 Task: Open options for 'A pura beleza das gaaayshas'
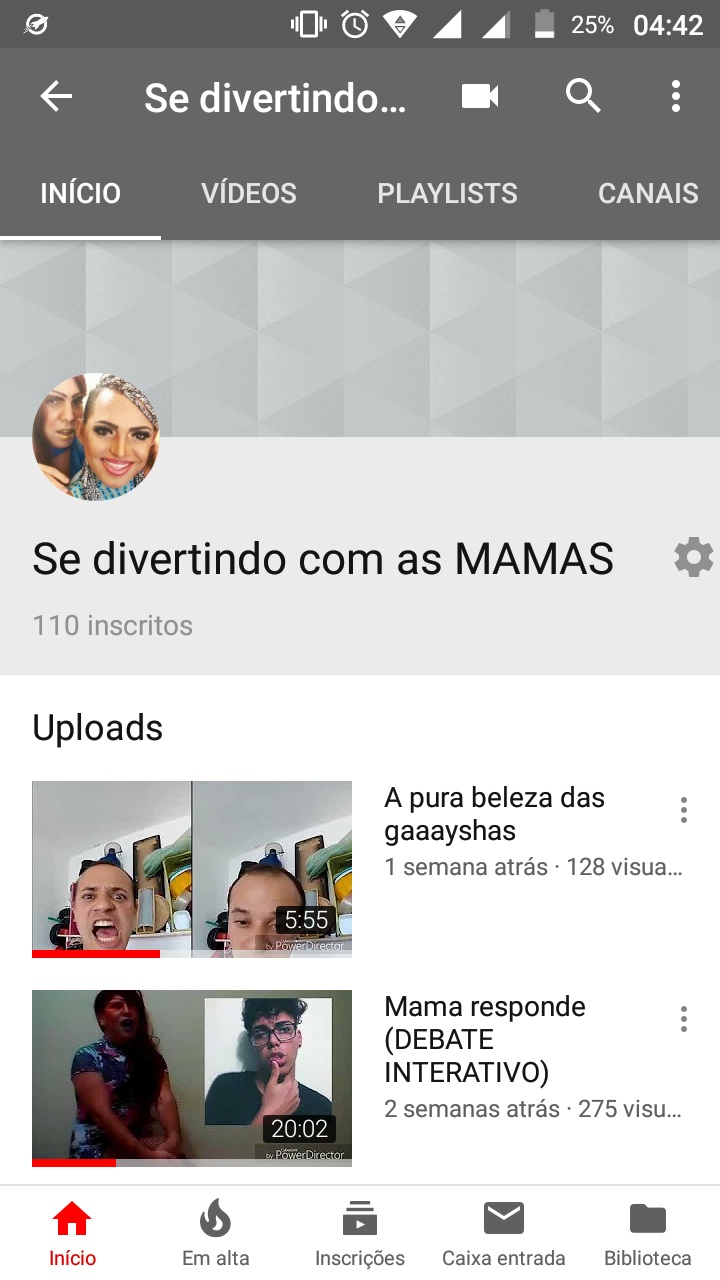coord(684,810)
